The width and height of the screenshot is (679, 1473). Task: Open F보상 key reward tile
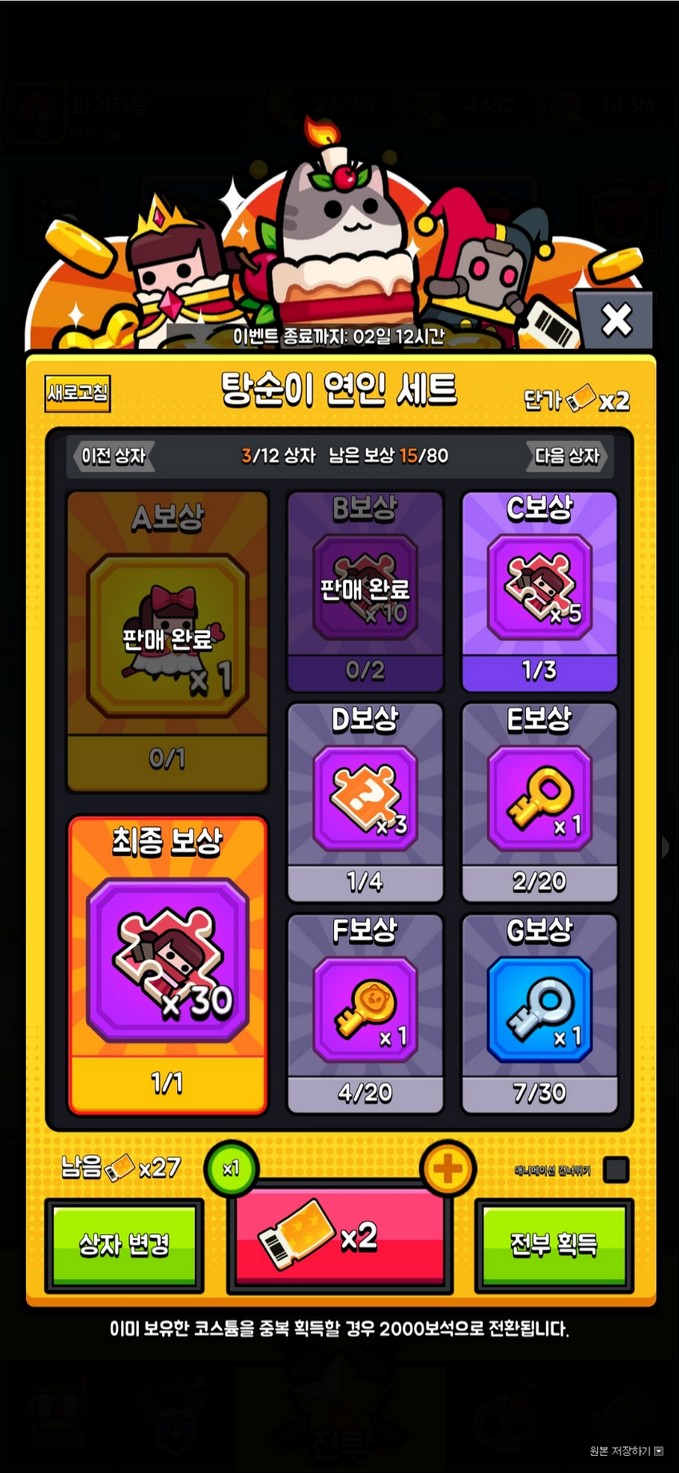365,1010
